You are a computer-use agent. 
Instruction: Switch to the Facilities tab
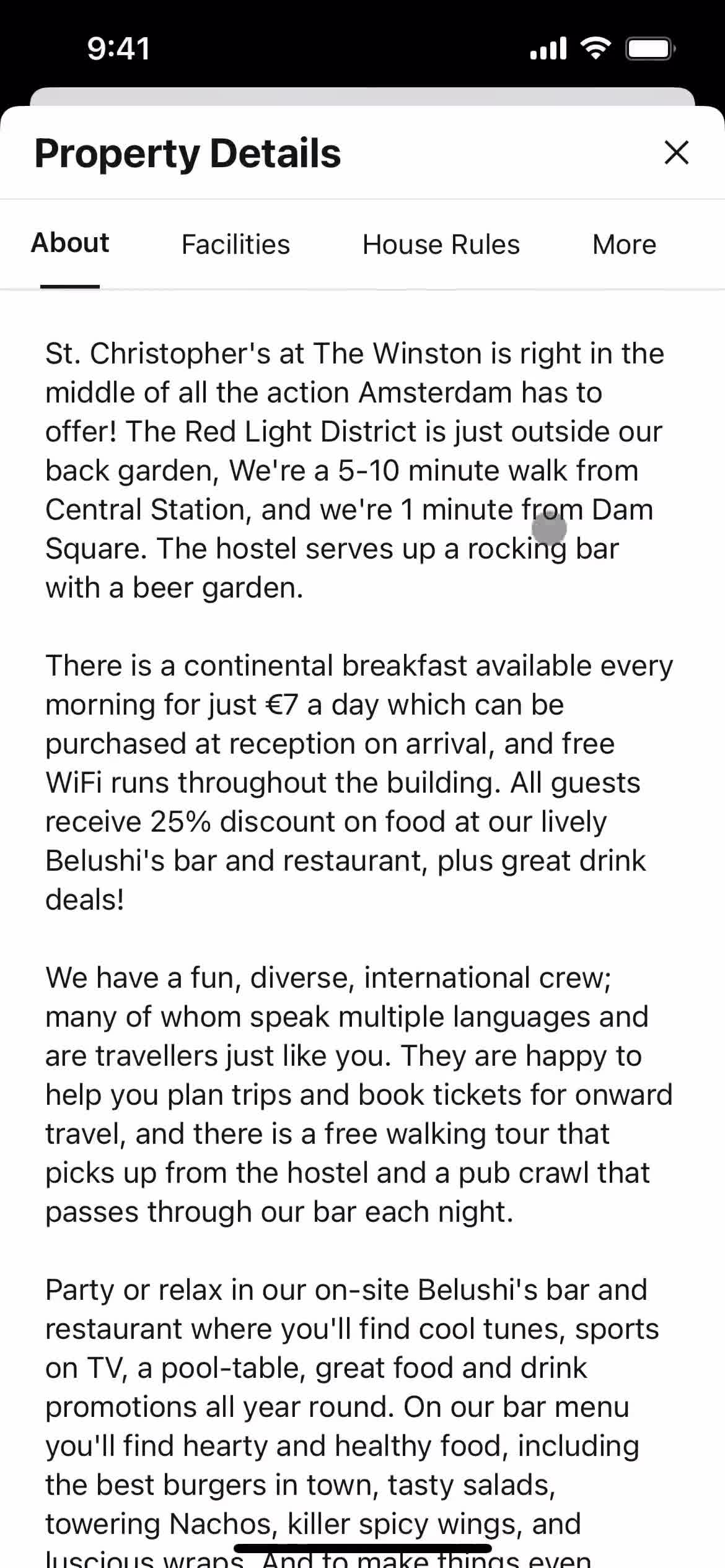coord(235,245)
